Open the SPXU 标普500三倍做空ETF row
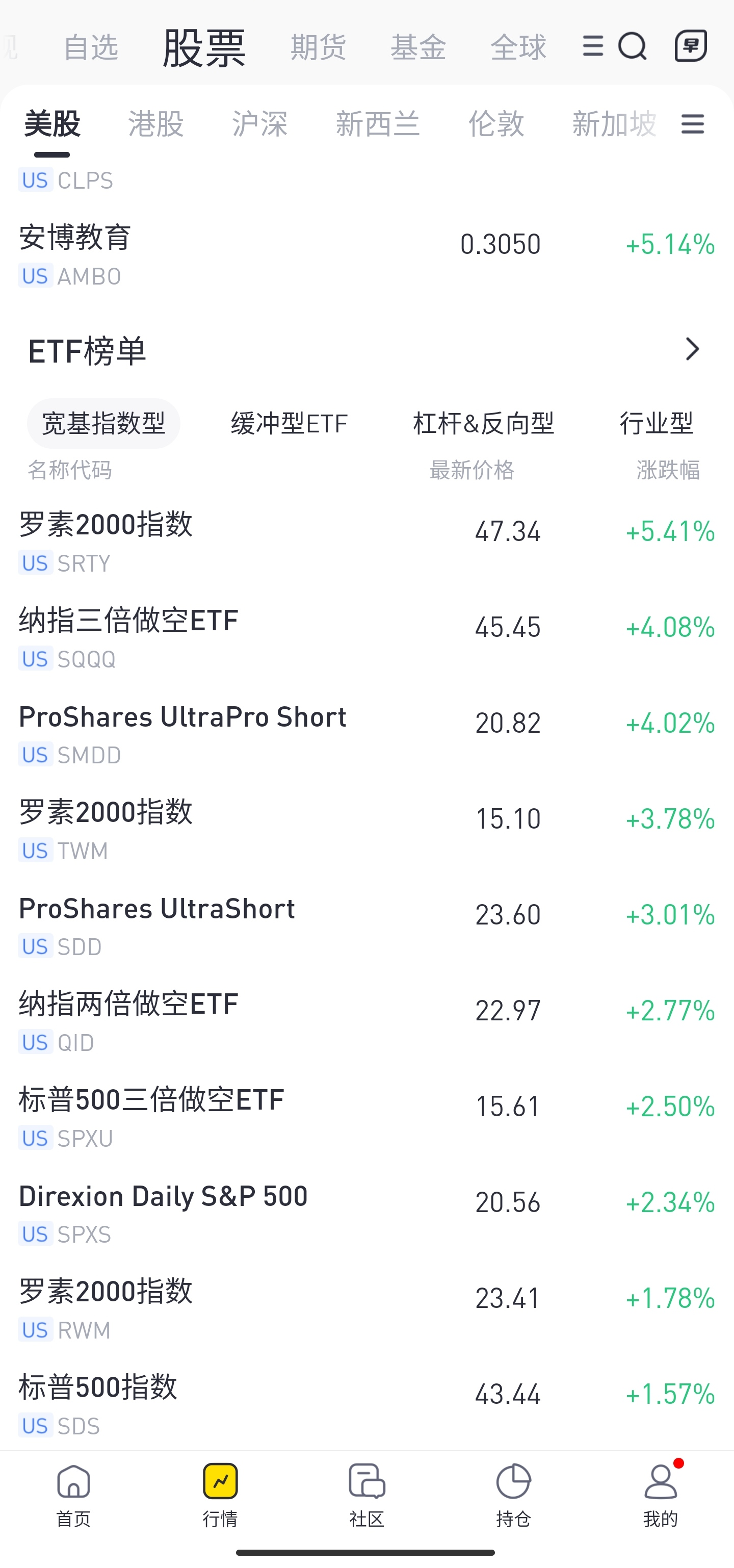This screenshot has height=1568, width=734. (367, 1118)
